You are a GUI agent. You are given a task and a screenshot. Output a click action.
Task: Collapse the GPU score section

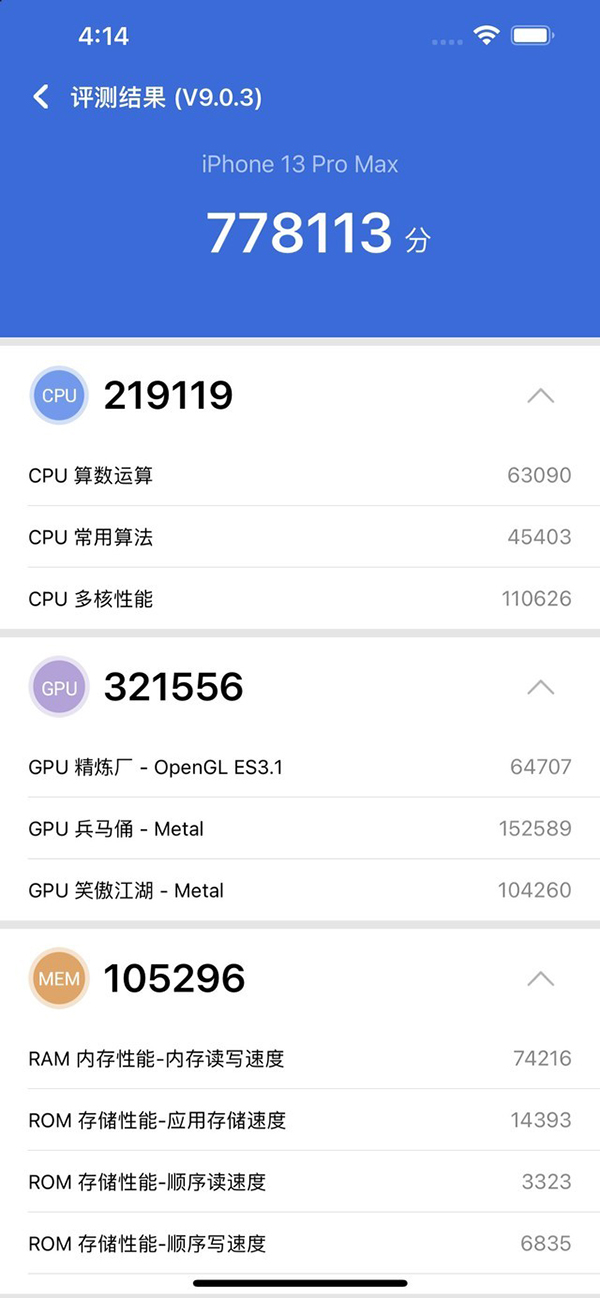[540, 687]
